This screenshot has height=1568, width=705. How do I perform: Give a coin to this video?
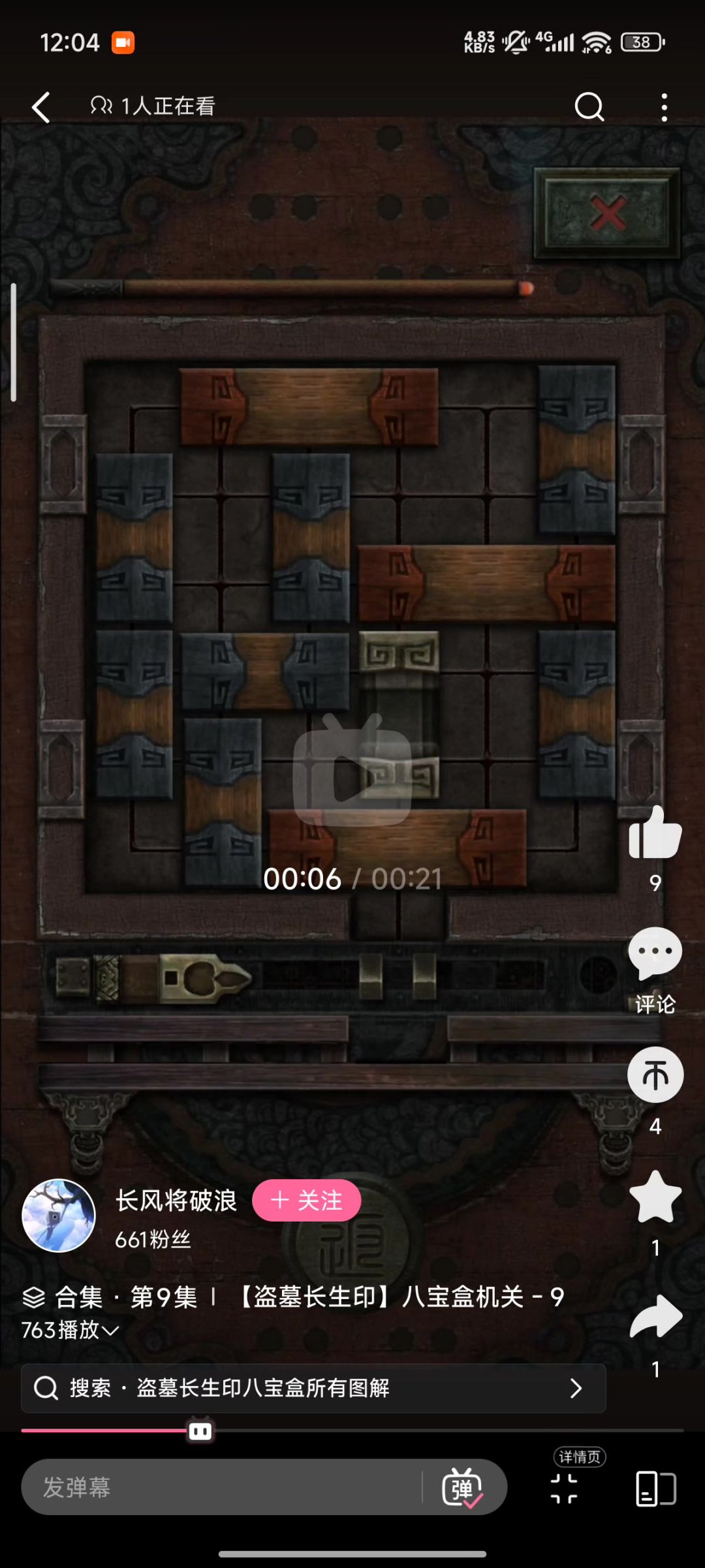tap(655, 1075)
